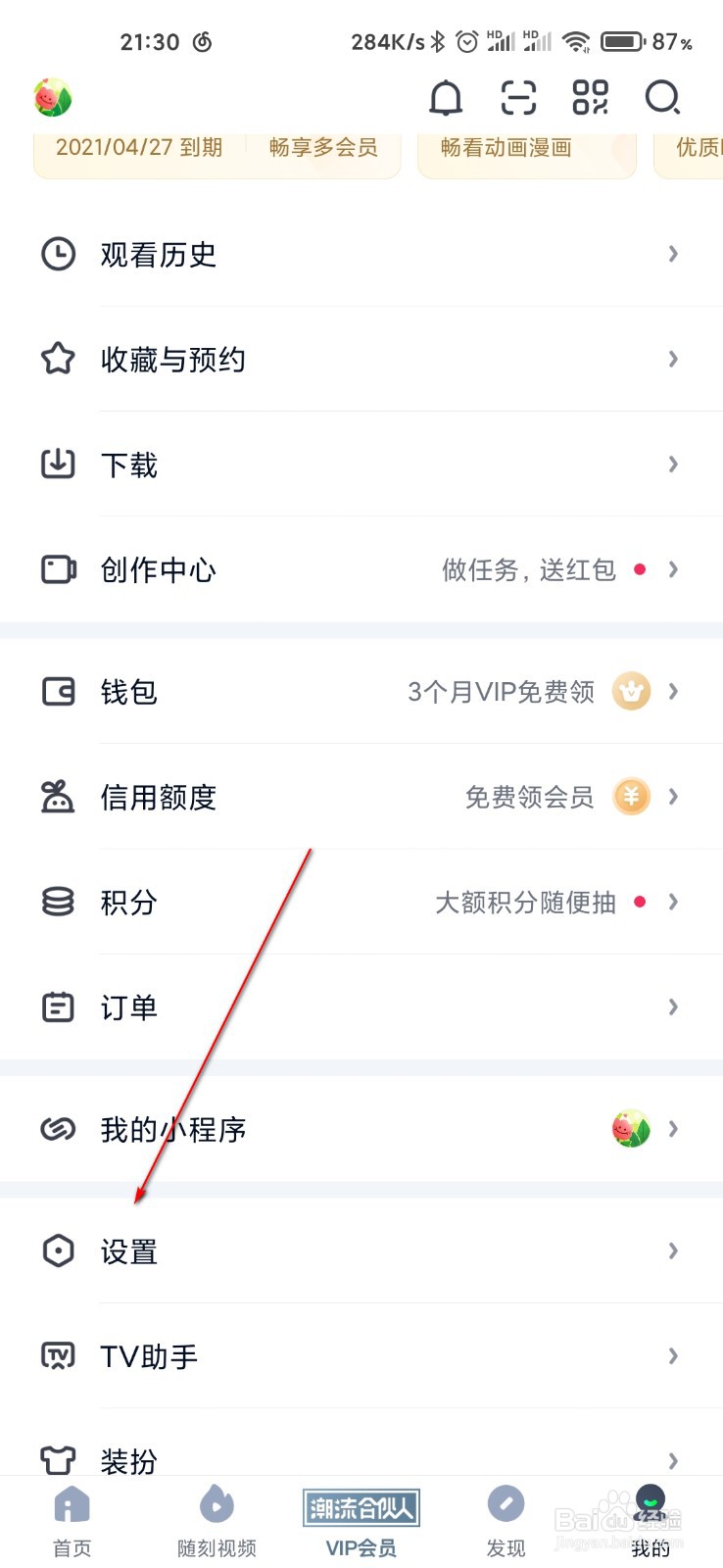723x1568 pixels.
Task: Open the 钱包 wallet icon
Action: tap(57, 691)
